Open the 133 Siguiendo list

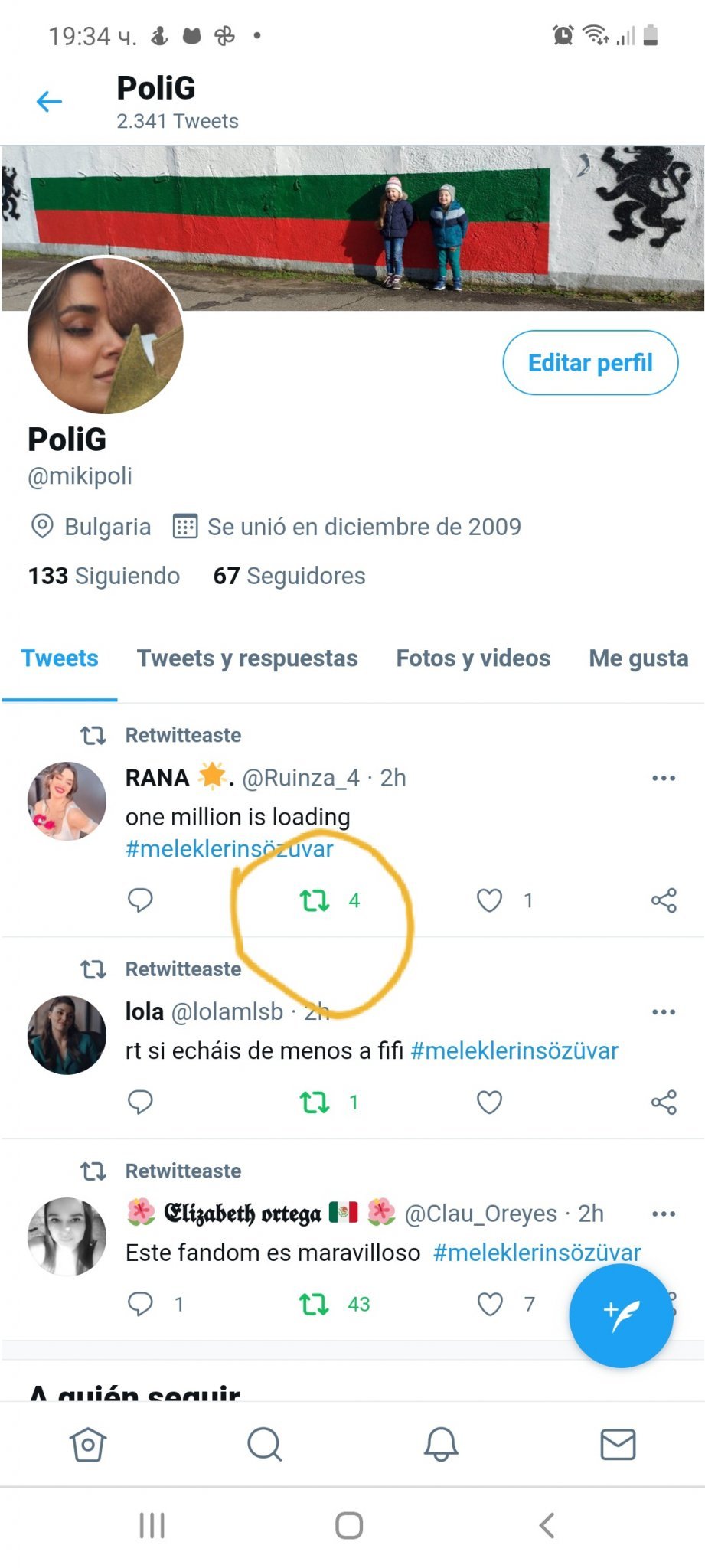(x=104, y=576)
